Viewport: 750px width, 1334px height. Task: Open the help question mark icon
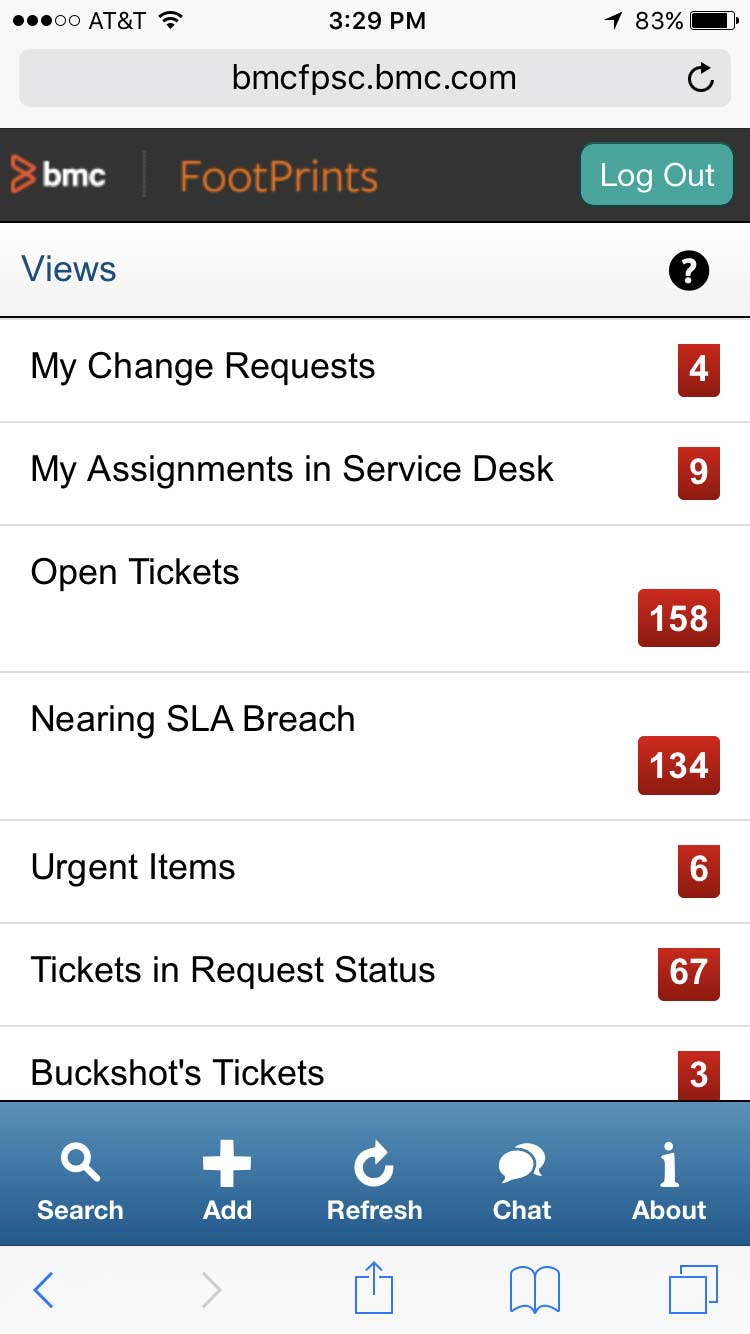(689, 270)
